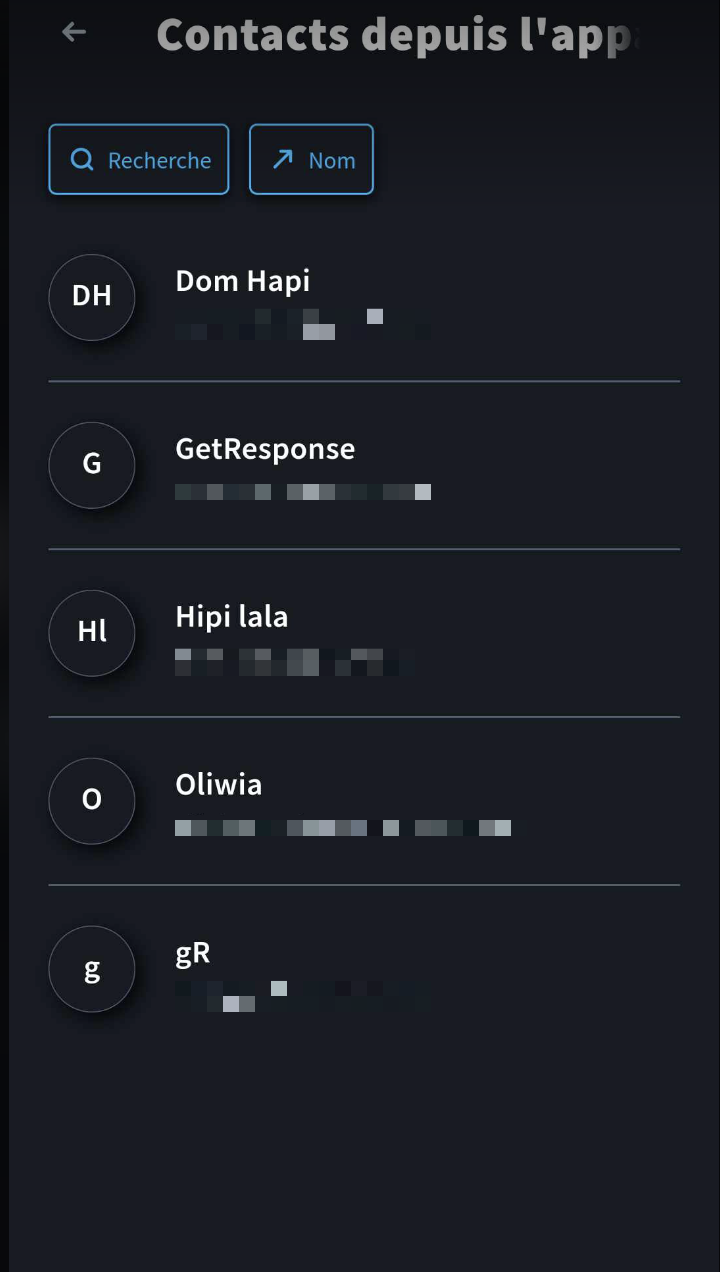Go back using the arrow icon
The image size is (720, 1272).
(x=74, y=32)
